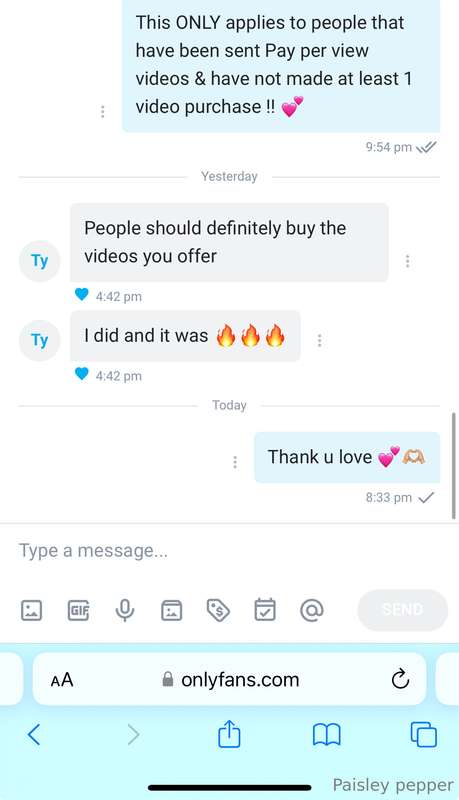This screenshot has width=459, height=800.
Task: Open the media vault icon
Action: 171,610
